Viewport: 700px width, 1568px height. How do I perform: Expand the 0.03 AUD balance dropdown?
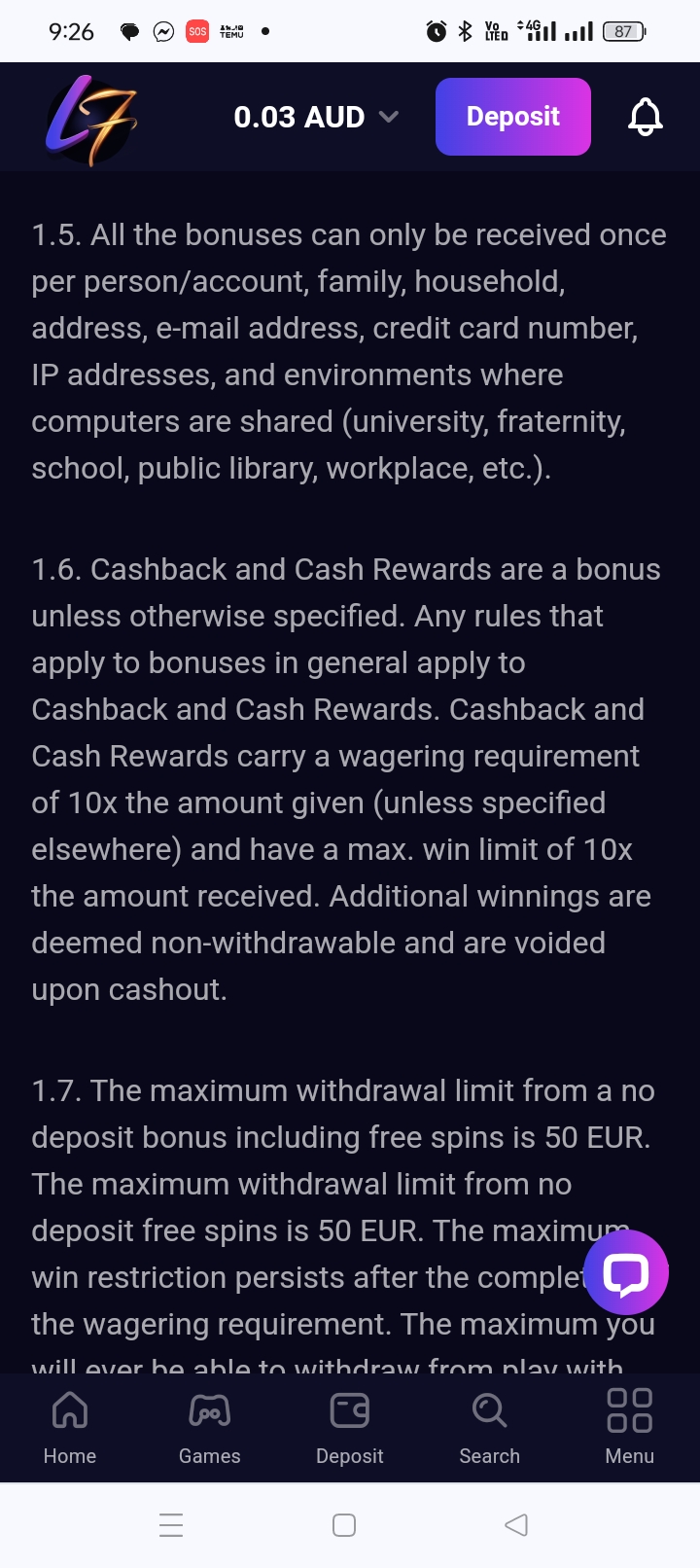pos(317,117)
